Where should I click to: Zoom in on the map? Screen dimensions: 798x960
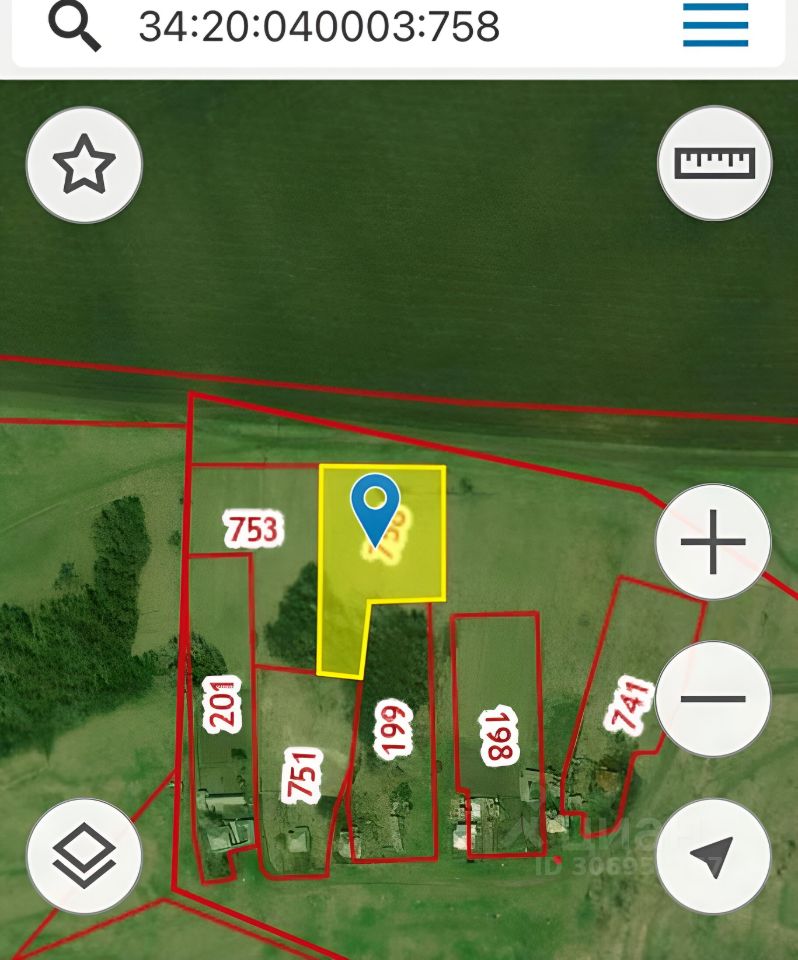click(713, 543)
